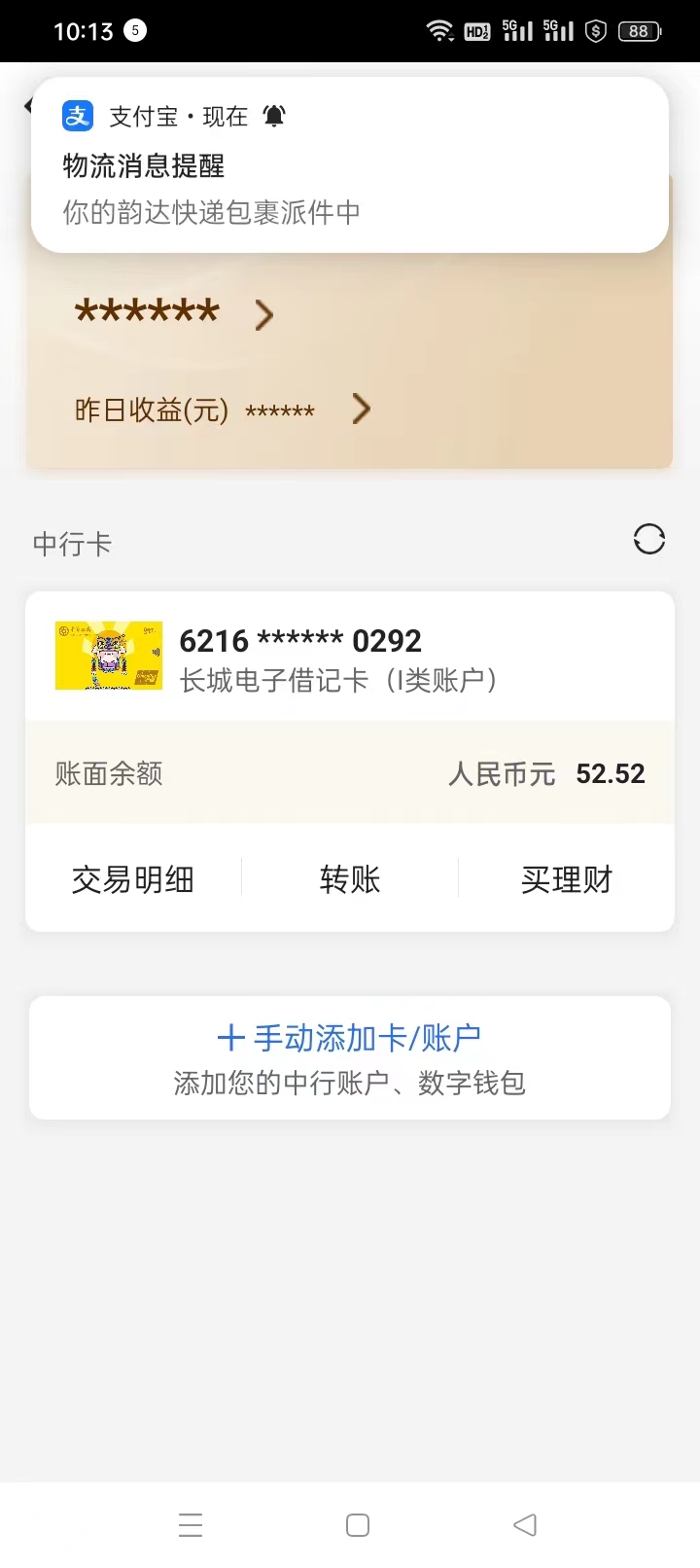
Task: Refresh the 中行卡 card list
Action: [x=648, y=539]
